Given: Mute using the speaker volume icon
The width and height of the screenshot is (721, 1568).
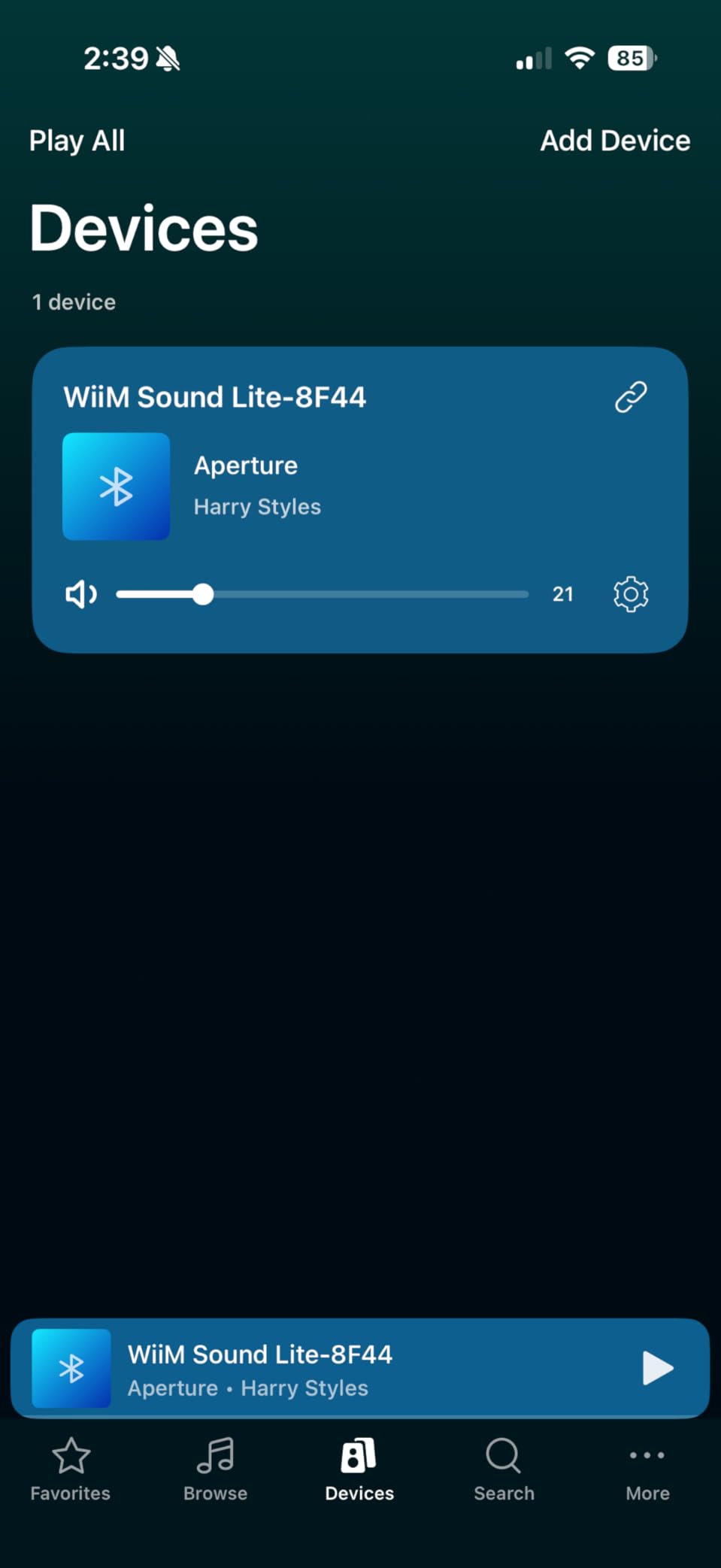Looking at the screenshot, I should [x=81, y=594].
